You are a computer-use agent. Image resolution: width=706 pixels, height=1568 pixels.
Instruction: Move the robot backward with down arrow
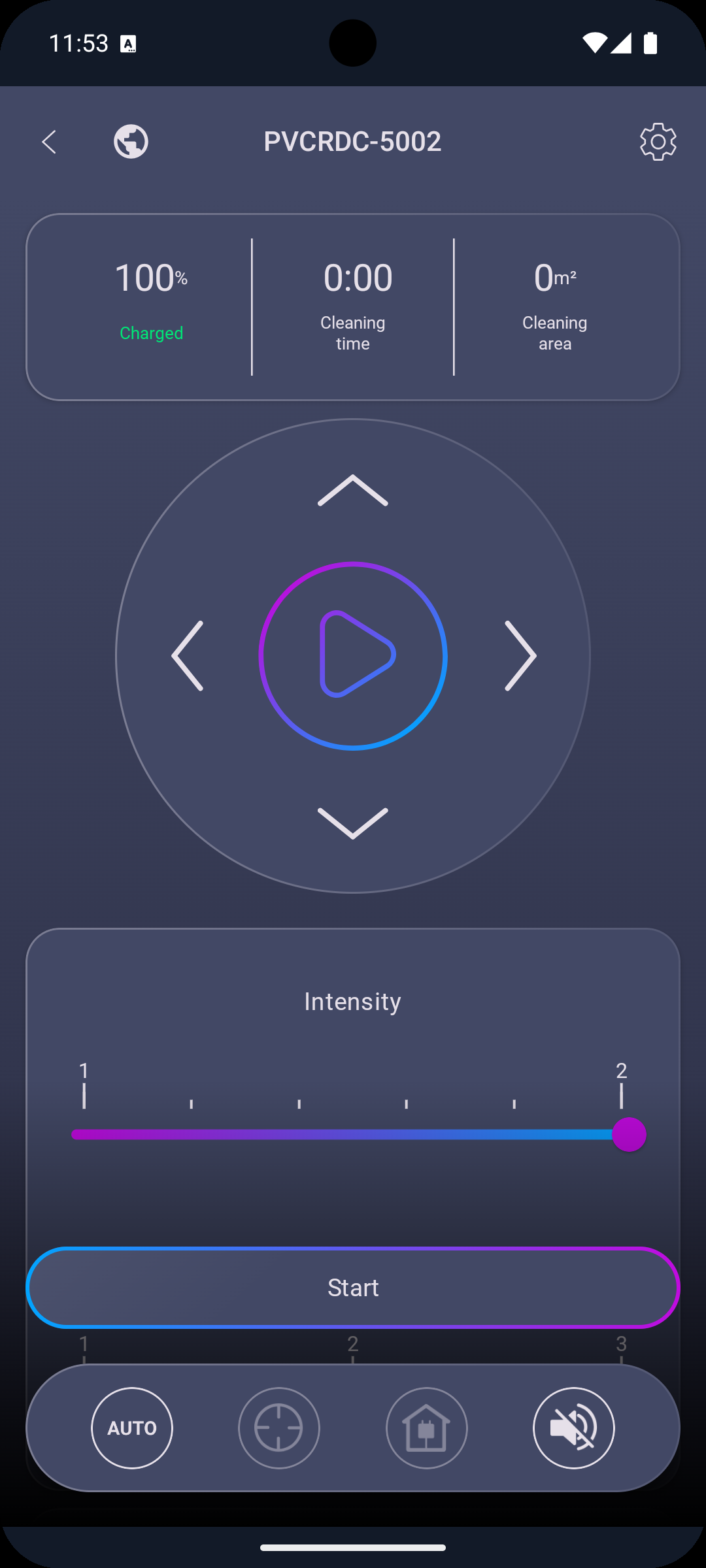click(x=353, y=823)
